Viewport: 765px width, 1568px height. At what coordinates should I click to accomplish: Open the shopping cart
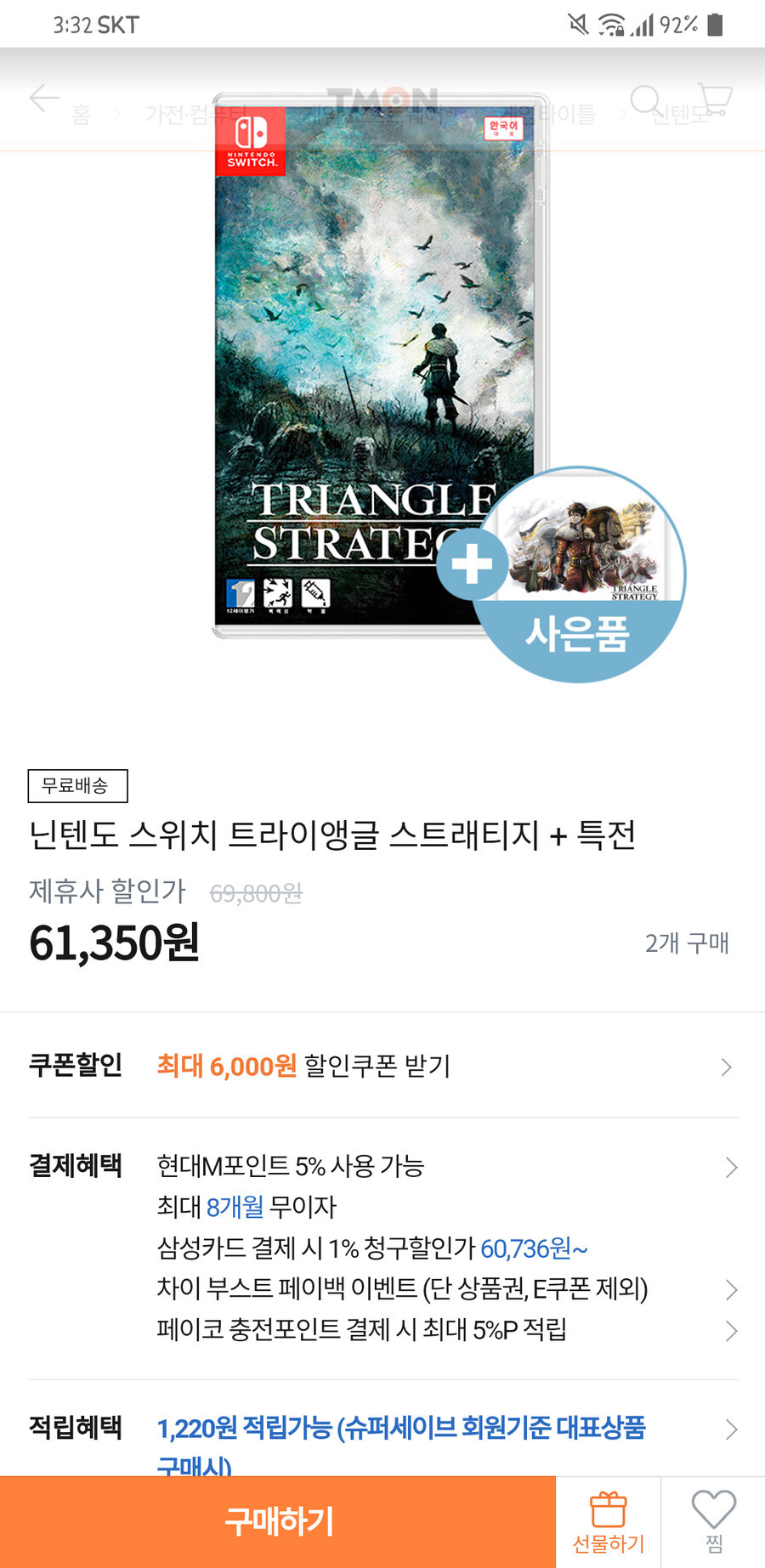point(714,99)
